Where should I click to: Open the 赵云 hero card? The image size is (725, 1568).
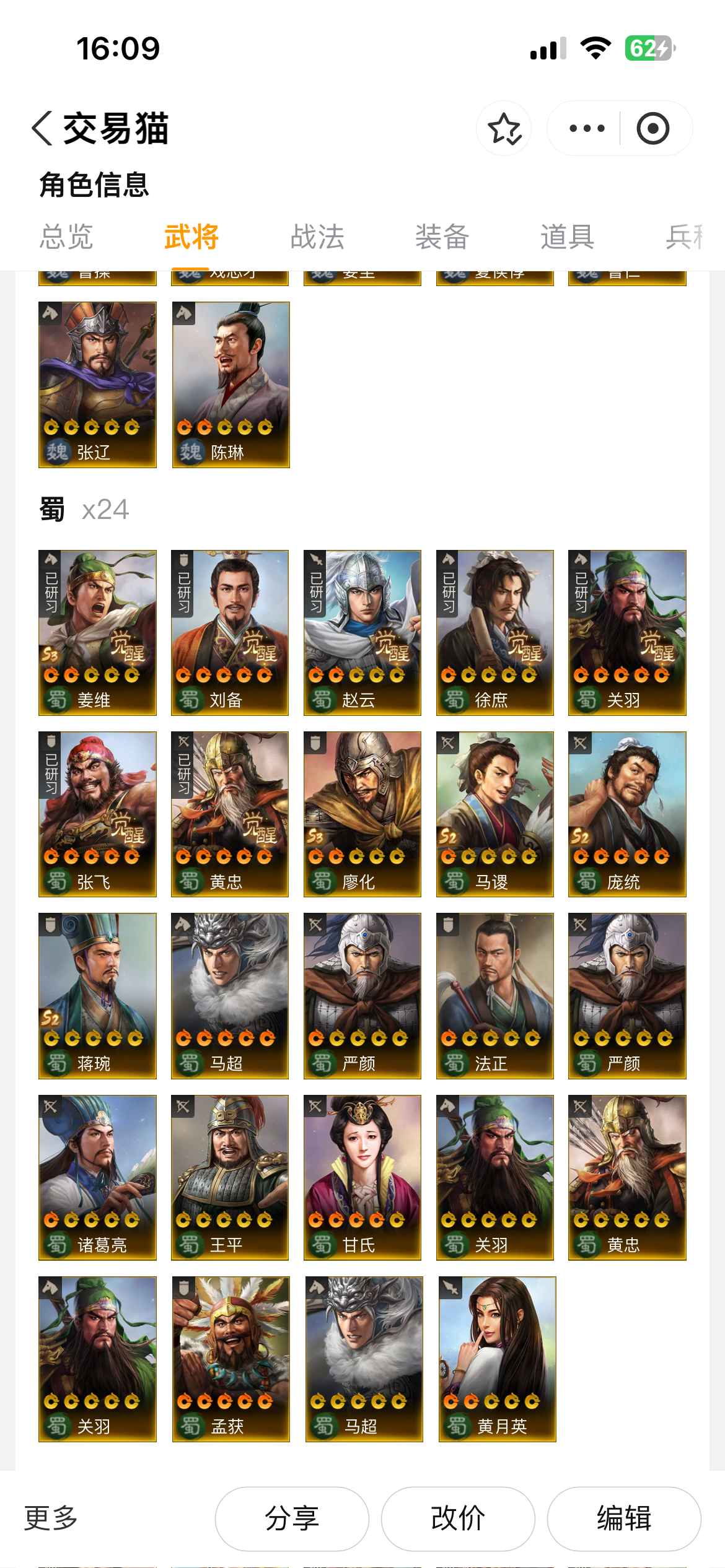[x=362, y=632]
